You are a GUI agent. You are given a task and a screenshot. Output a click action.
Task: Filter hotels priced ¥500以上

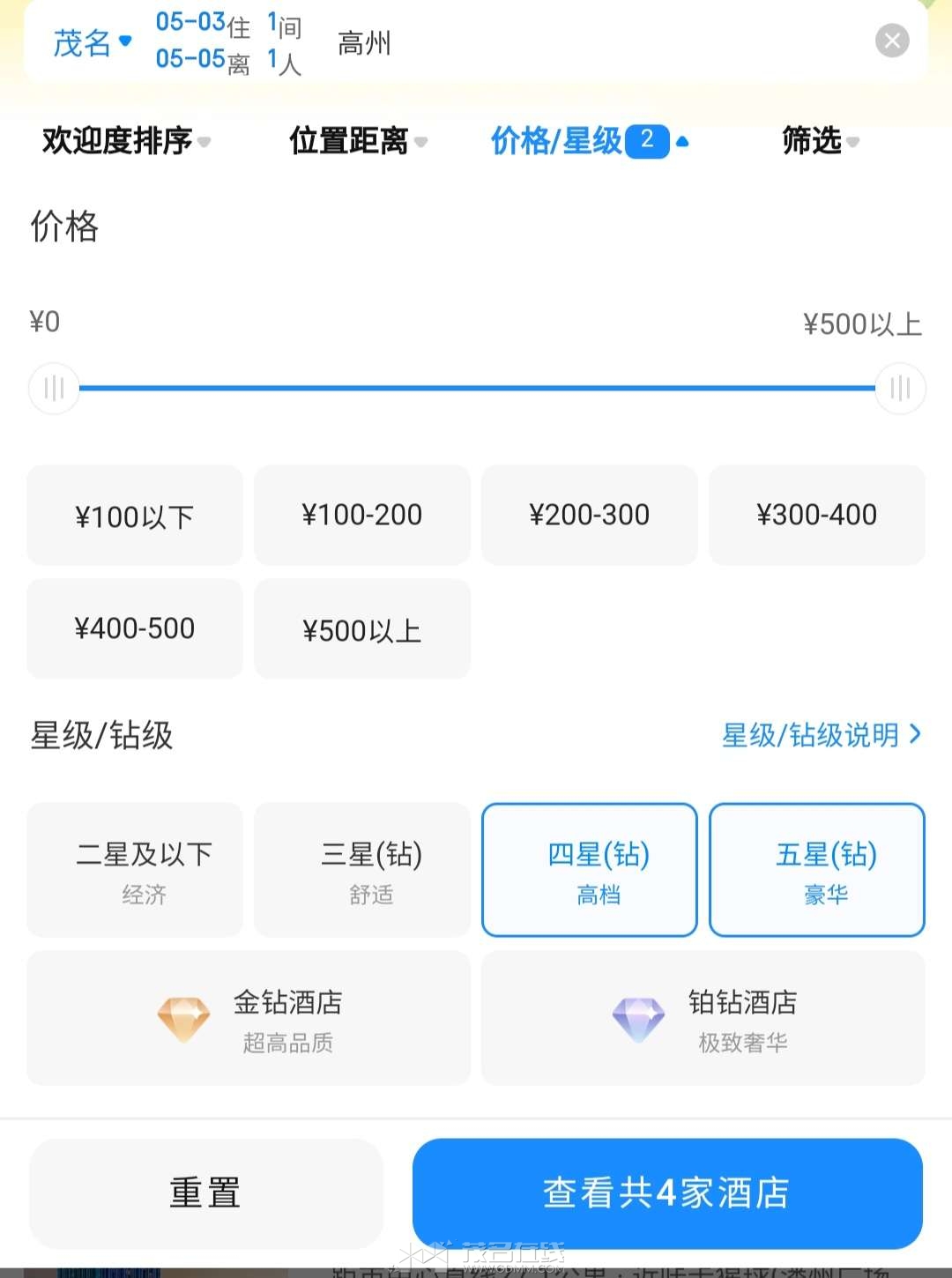[362, 629]
